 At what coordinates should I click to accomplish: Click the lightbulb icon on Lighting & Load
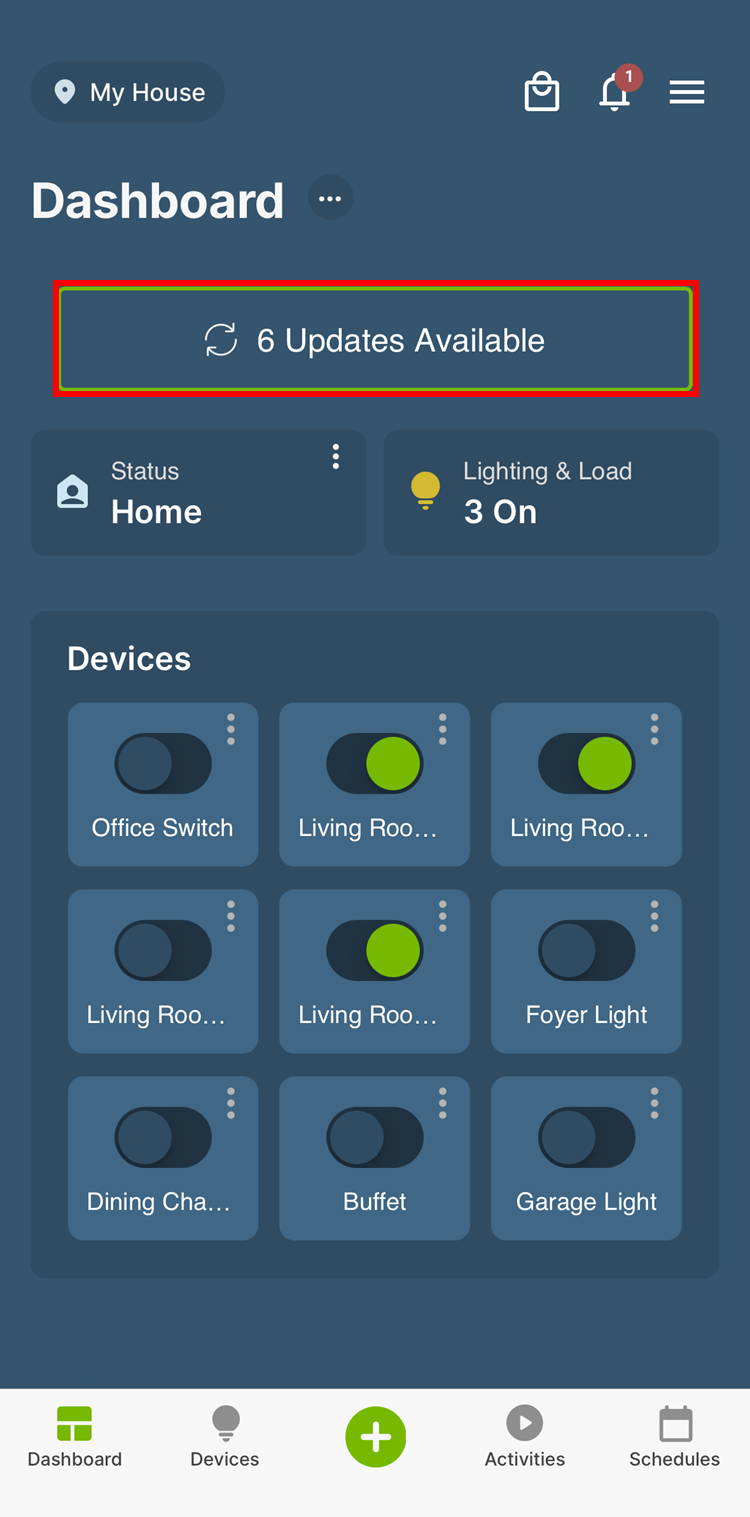point(425,491)
